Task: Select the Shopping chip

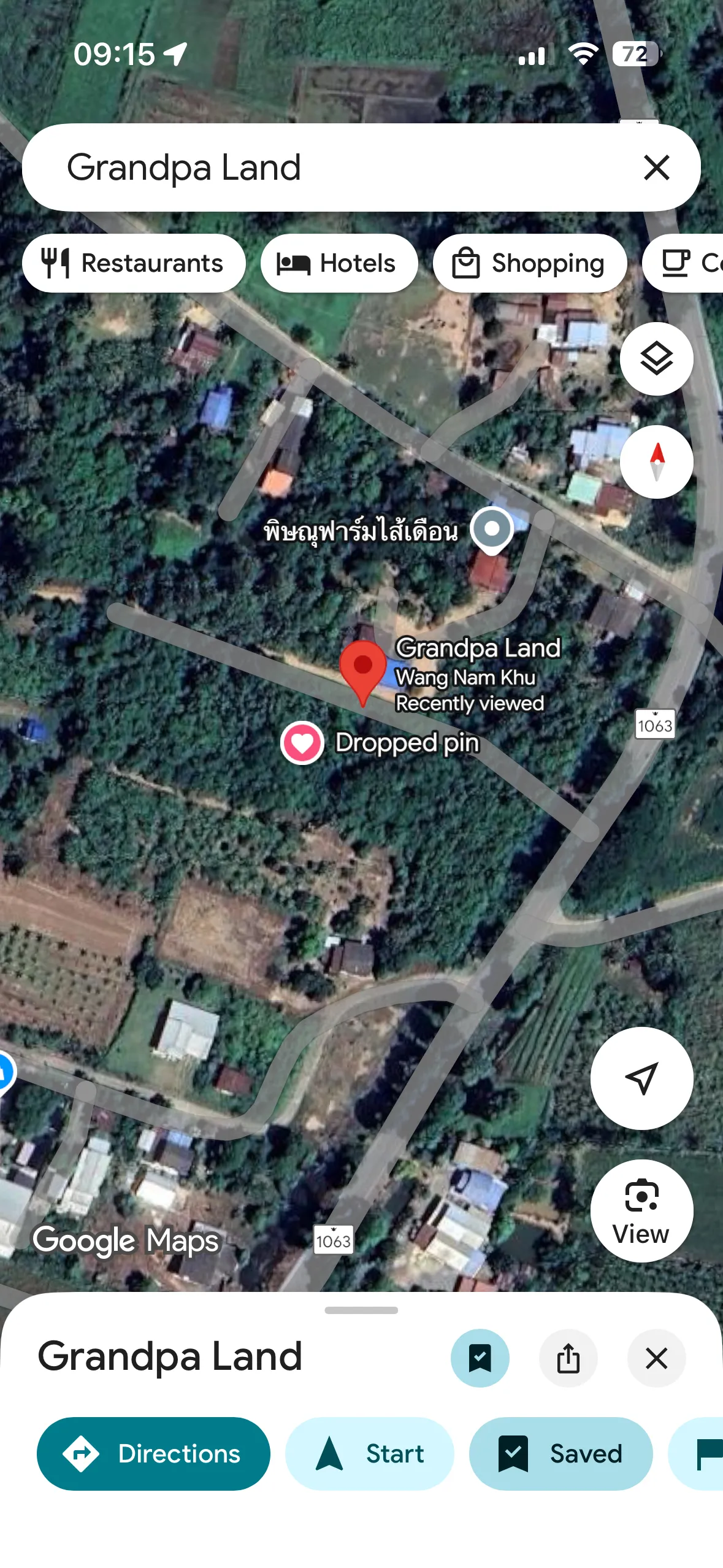Action: point(529,263)
